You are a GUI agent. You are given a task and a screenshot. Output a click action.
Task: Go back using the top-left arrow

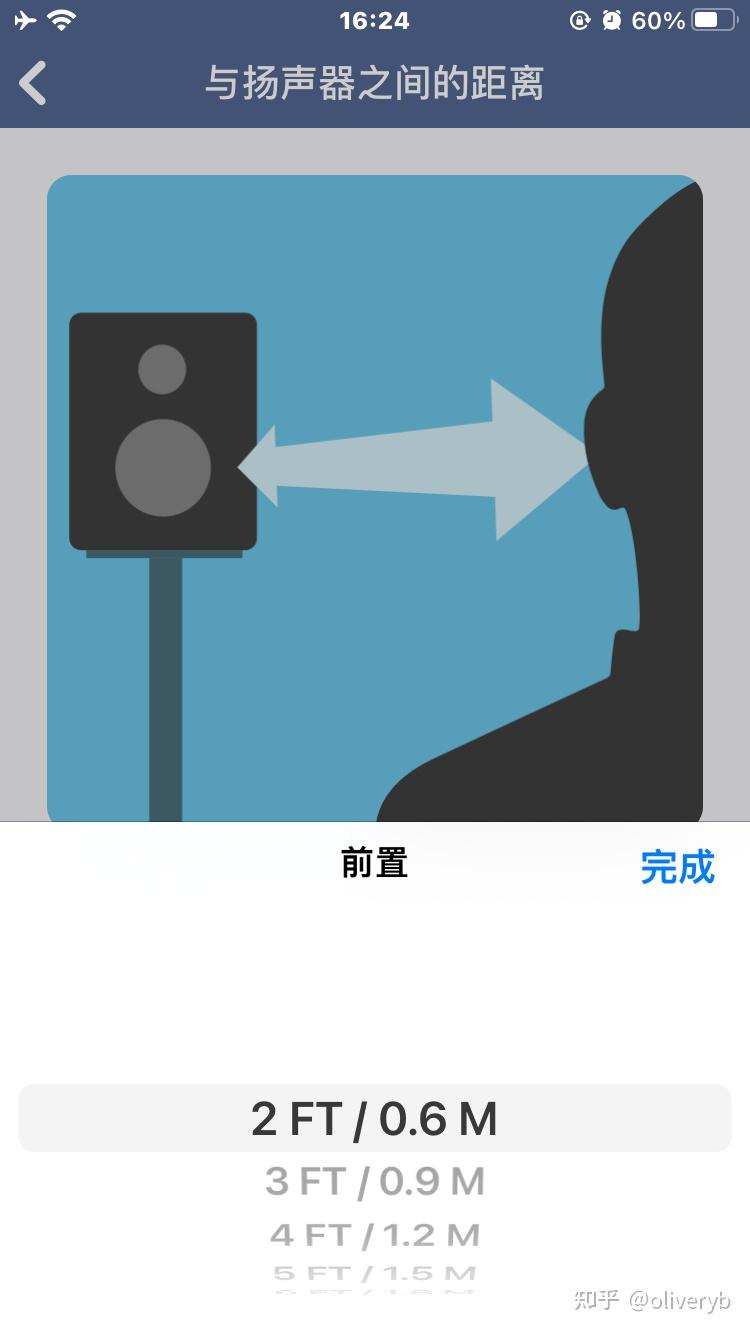[33, 83]
